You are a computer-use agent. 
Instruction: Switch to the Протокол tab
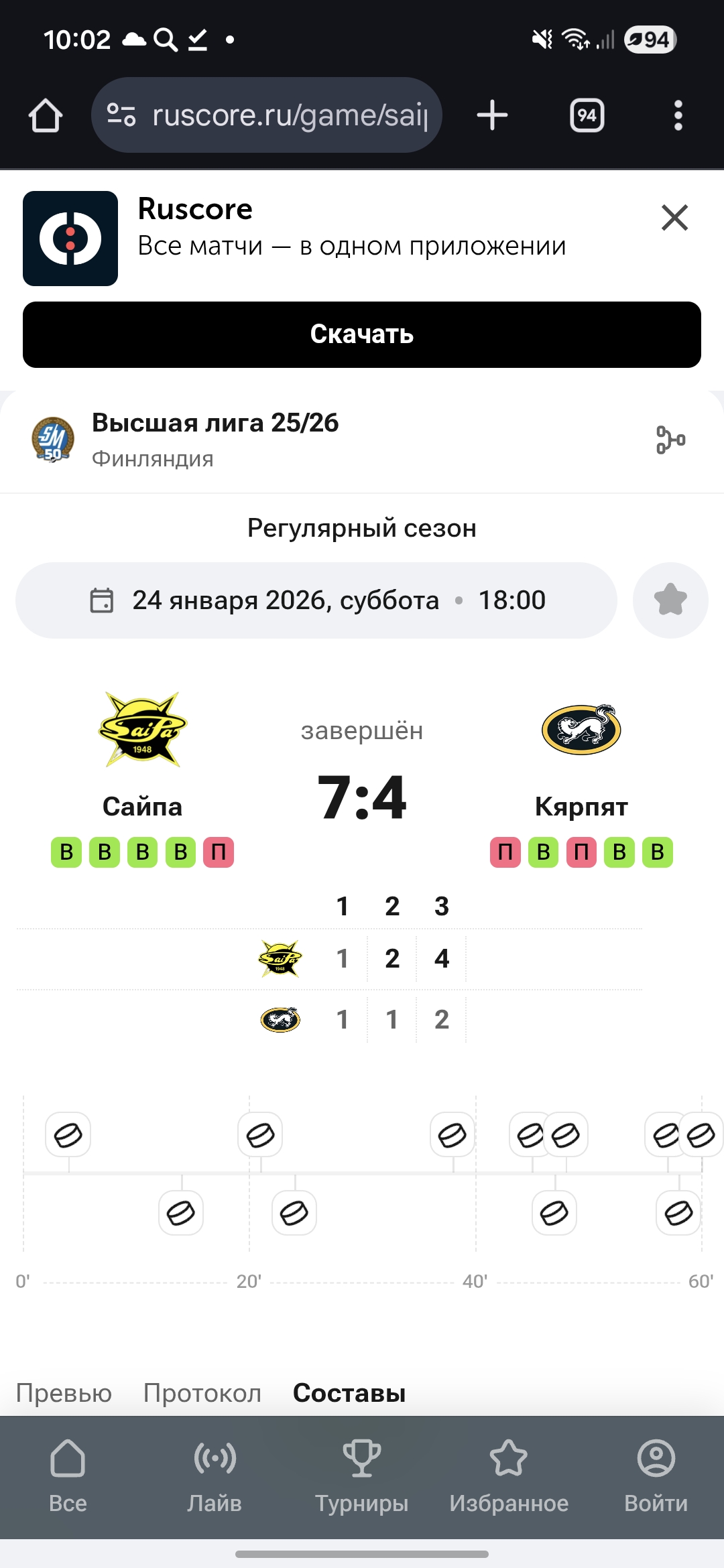pos(202,1393)
